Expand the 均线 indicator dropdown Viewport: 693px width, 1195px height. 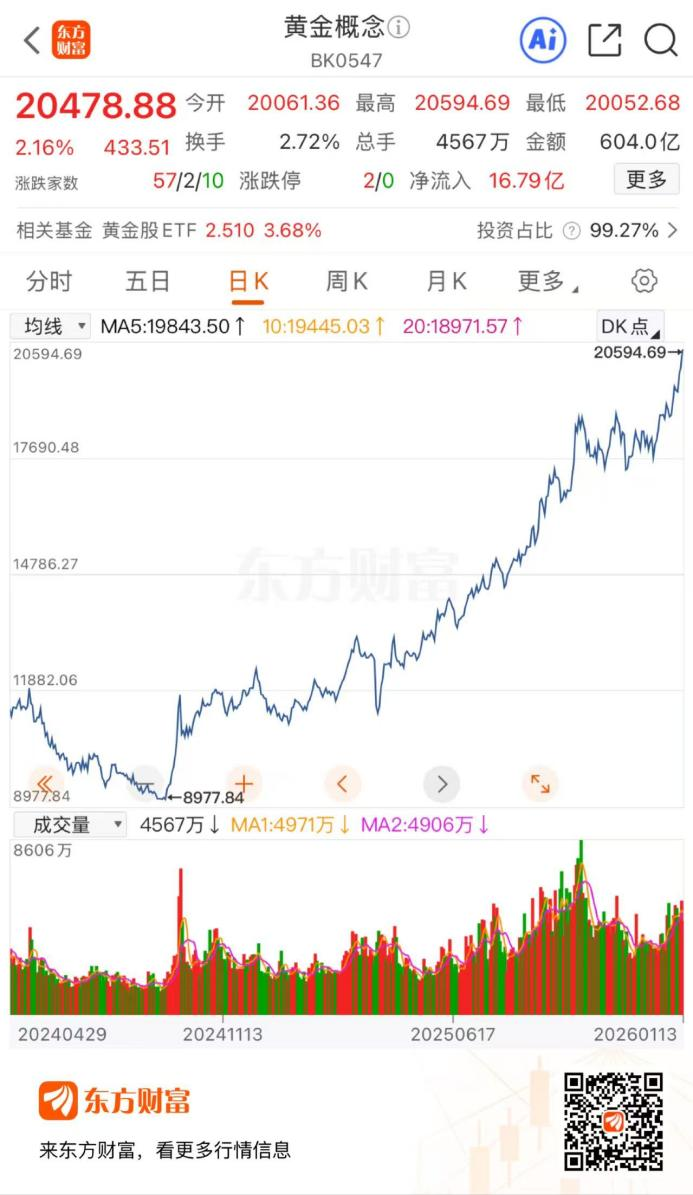[x=50, y=326]
